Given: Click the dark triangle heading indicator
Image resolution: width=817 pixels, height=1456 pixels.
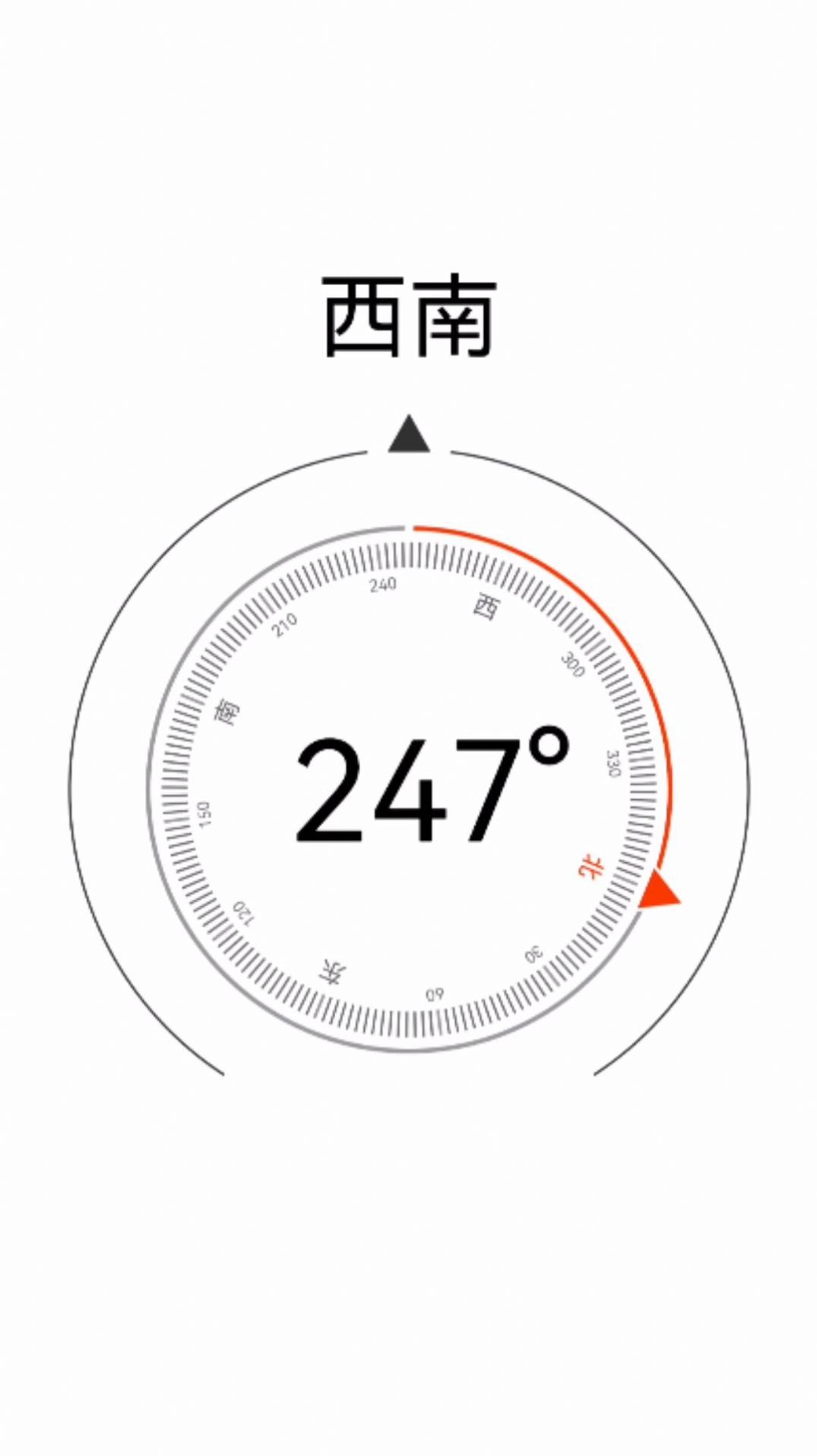Looking at the screenshot, I should pyautogui.click(x=408, y=433).
